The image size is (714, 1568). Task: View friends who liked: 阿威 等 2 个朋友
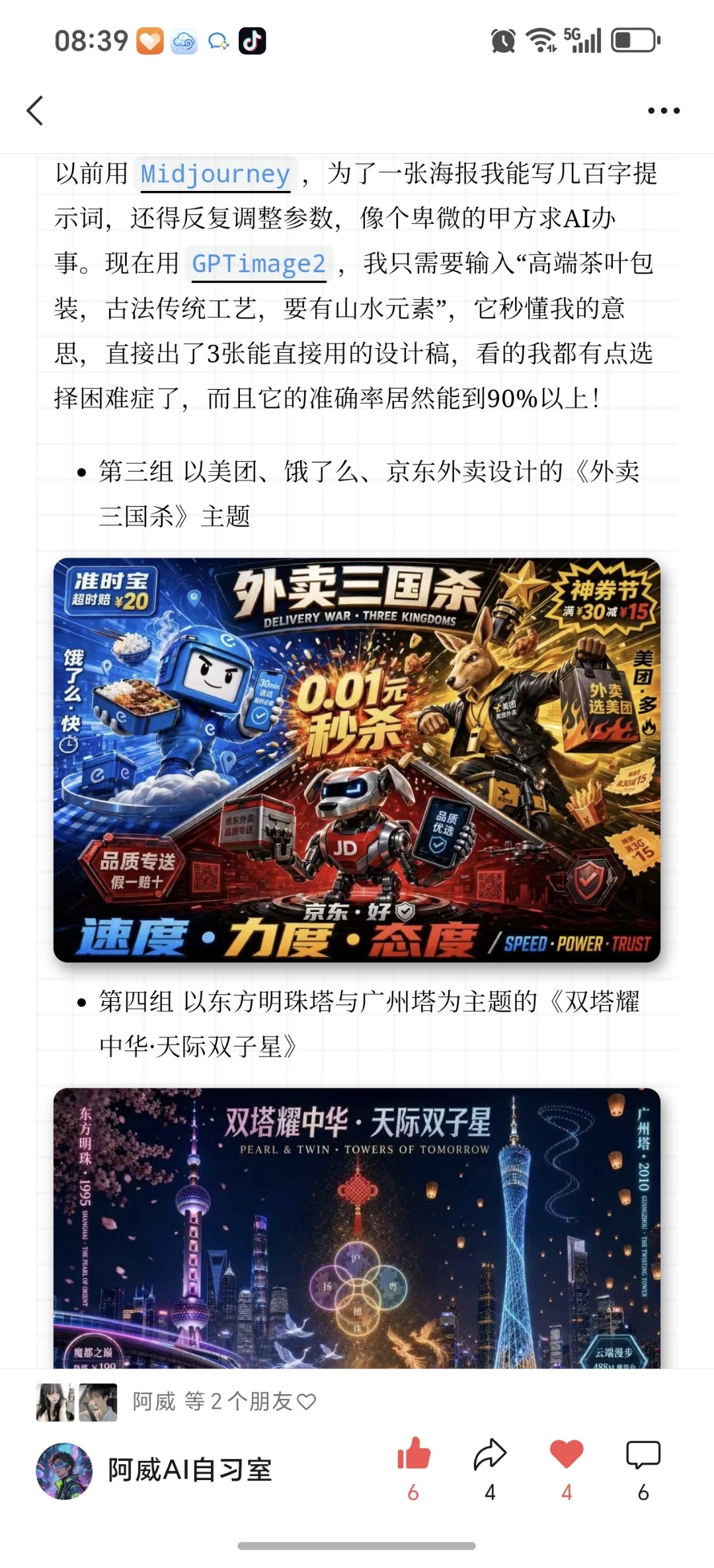point(223,1401)
